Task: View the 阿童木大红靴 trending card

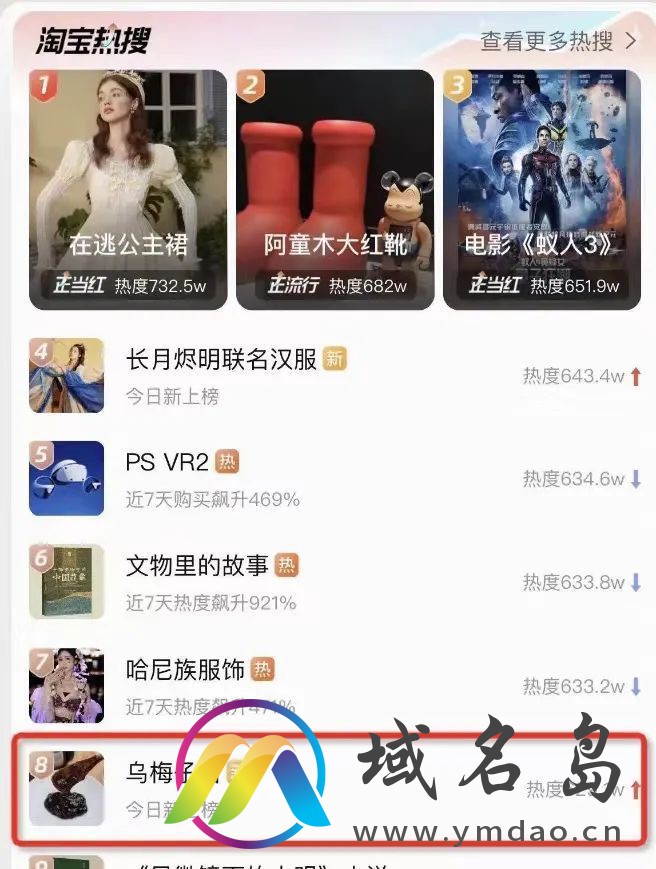Action: pos(335,190)
